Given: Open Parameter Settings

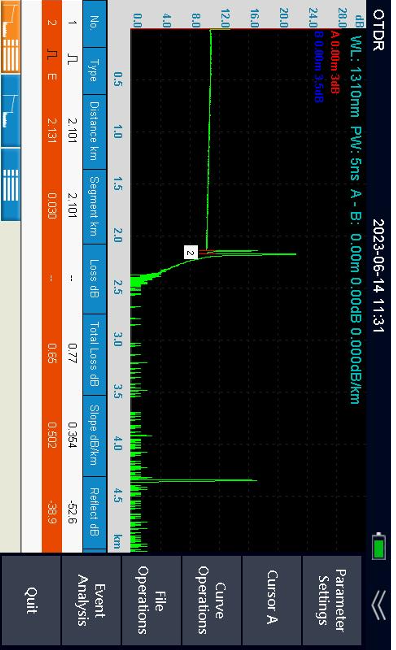Looking at the screenshot, I should tap(332, 599).
